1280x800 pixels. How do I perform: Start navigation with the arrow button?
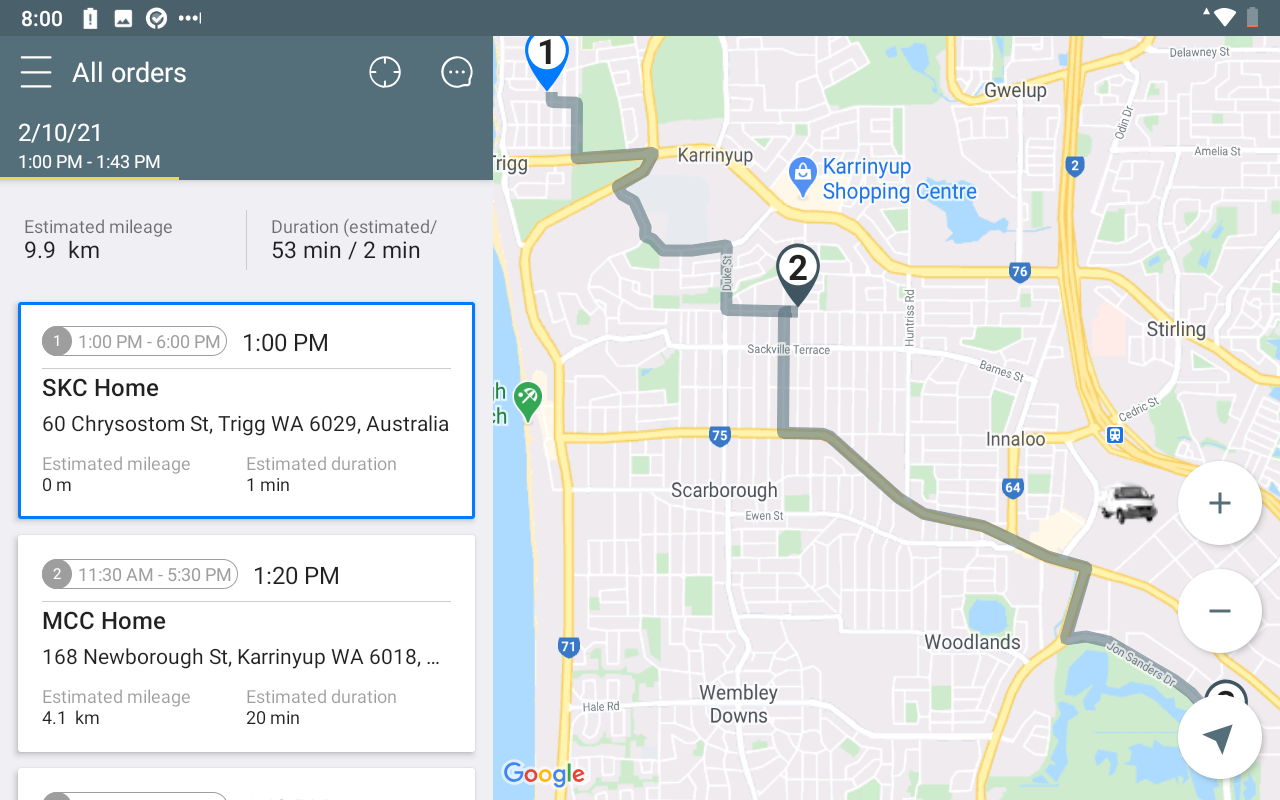1219,738
